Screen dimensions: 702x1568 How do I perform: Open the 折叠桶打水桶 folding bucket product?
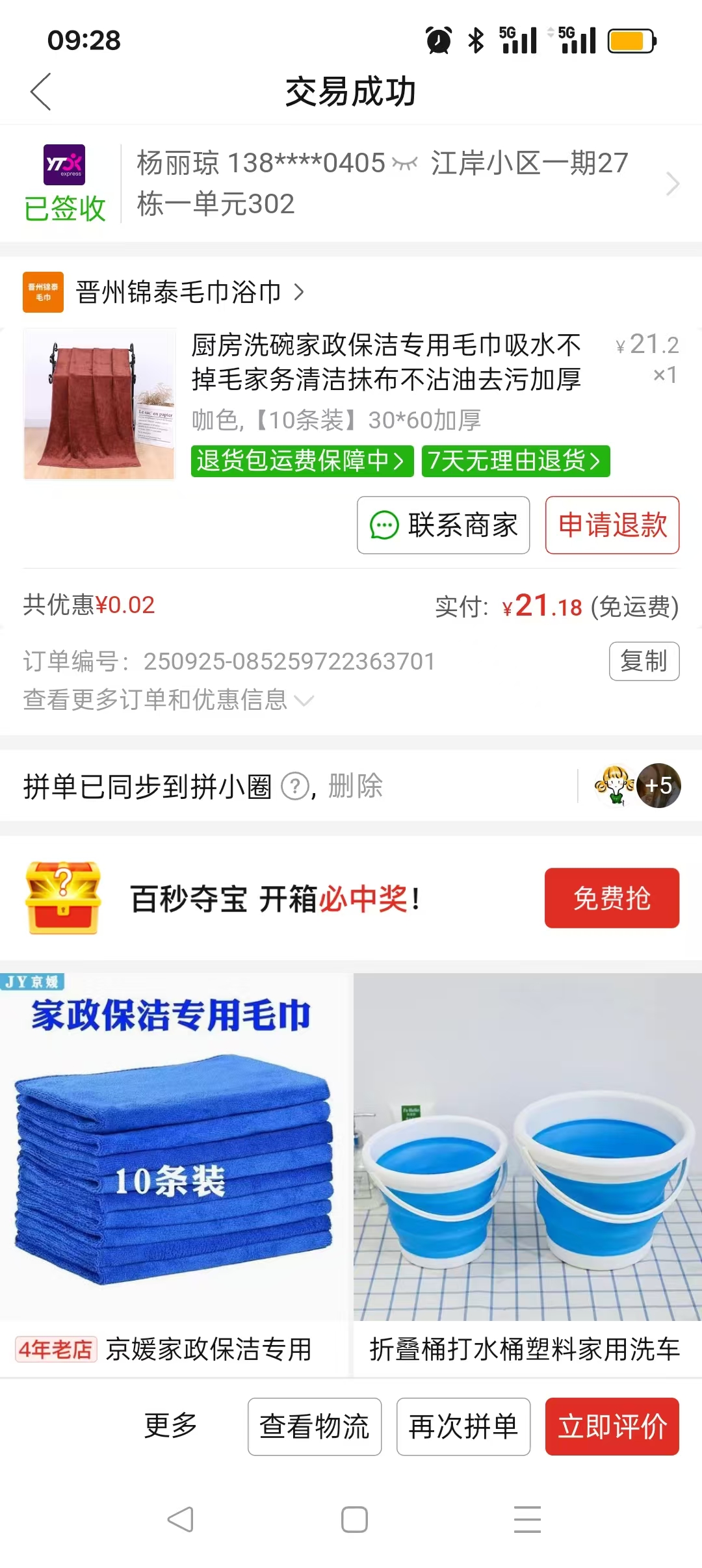[x=528, y=1170]
